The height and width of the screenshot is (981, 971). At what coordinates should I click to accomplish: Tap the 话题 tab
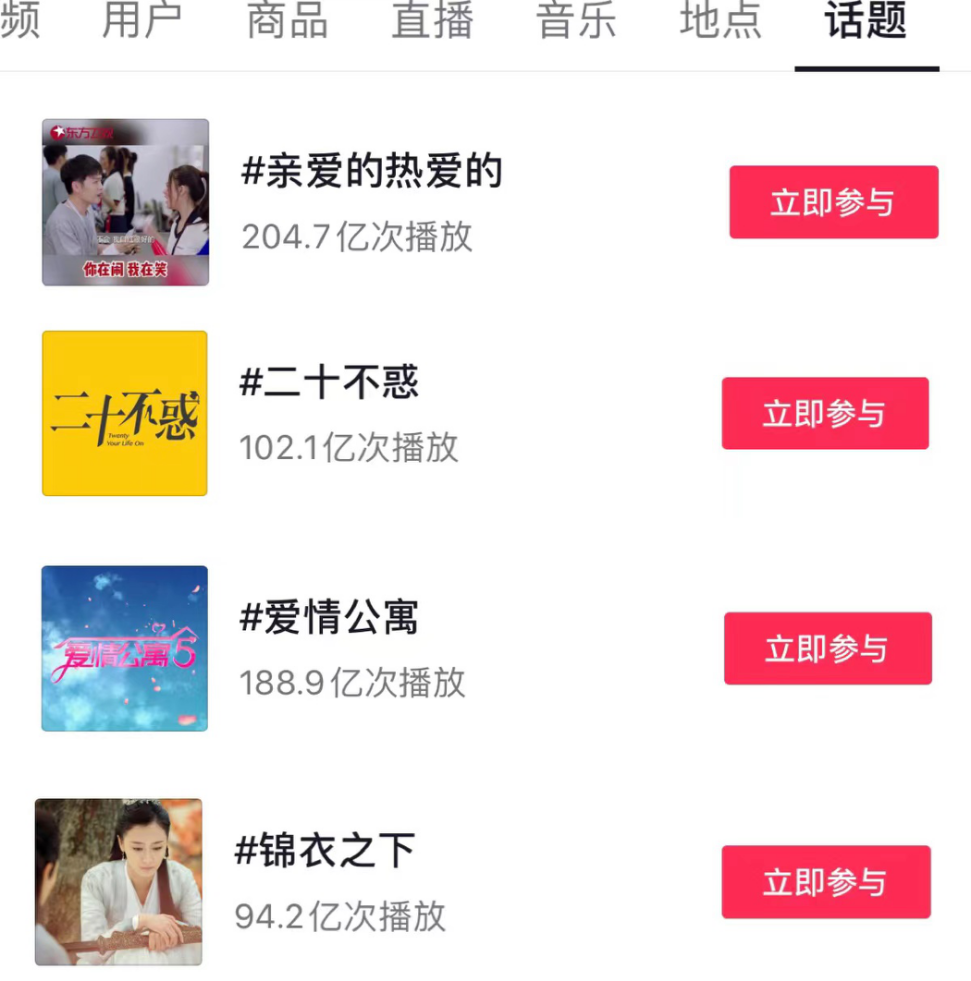(x=866, y=21)
